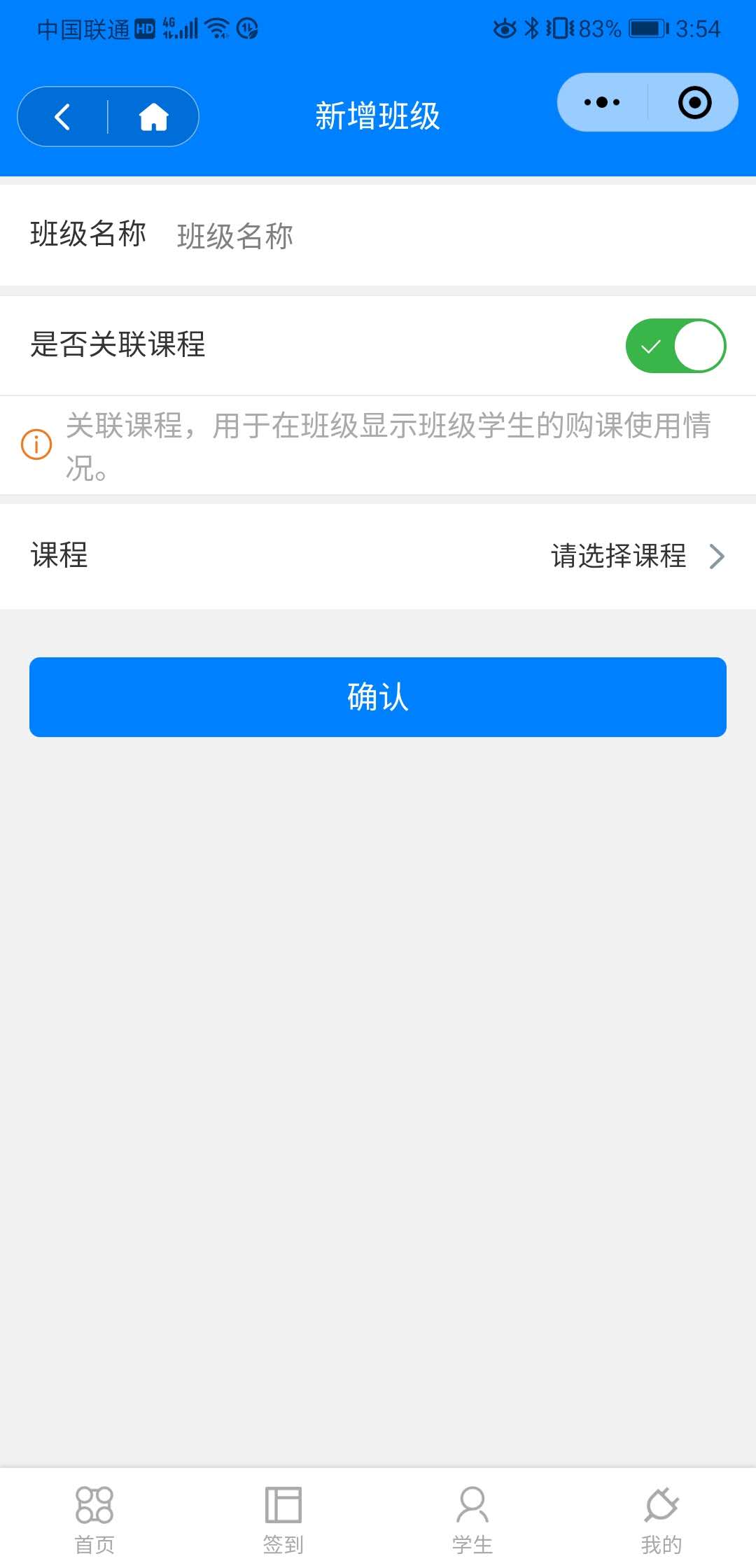This screenshot has height=1568, width=756.
Task: Toggle the 是否关联课程 switch off
Action: 675,346
